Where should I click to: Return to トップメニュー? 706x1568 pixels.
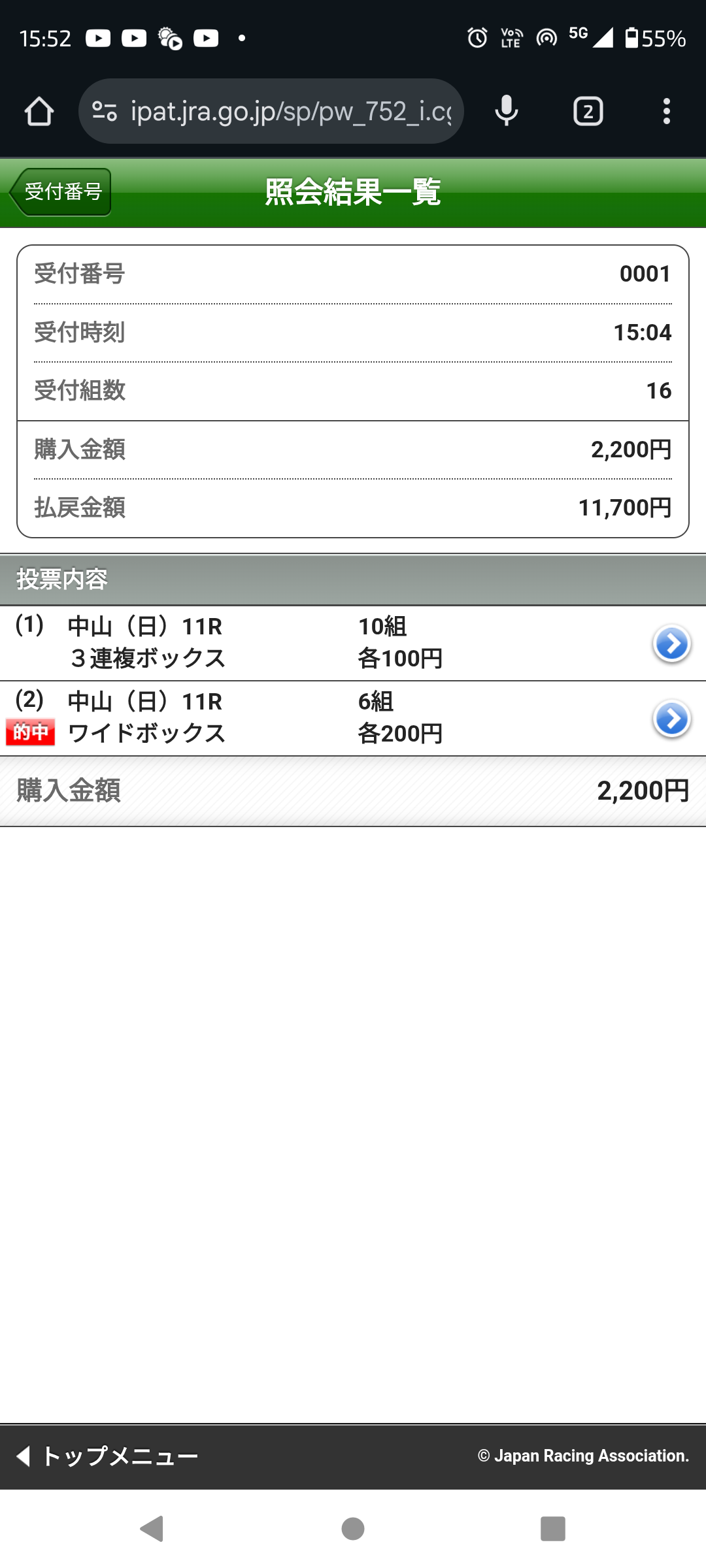[x=108, y=1456]
